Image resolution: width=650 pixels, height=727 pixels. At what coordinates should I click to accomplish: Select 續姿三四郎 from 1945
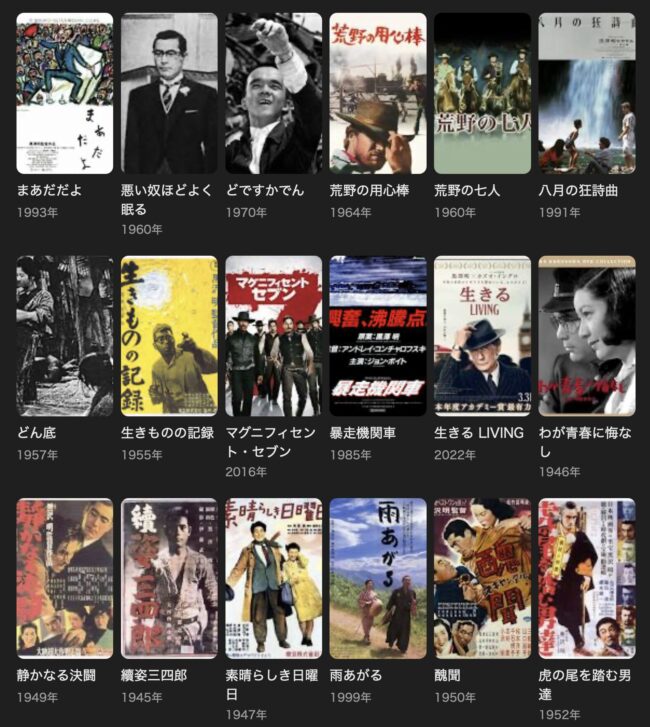coord(169,578)
